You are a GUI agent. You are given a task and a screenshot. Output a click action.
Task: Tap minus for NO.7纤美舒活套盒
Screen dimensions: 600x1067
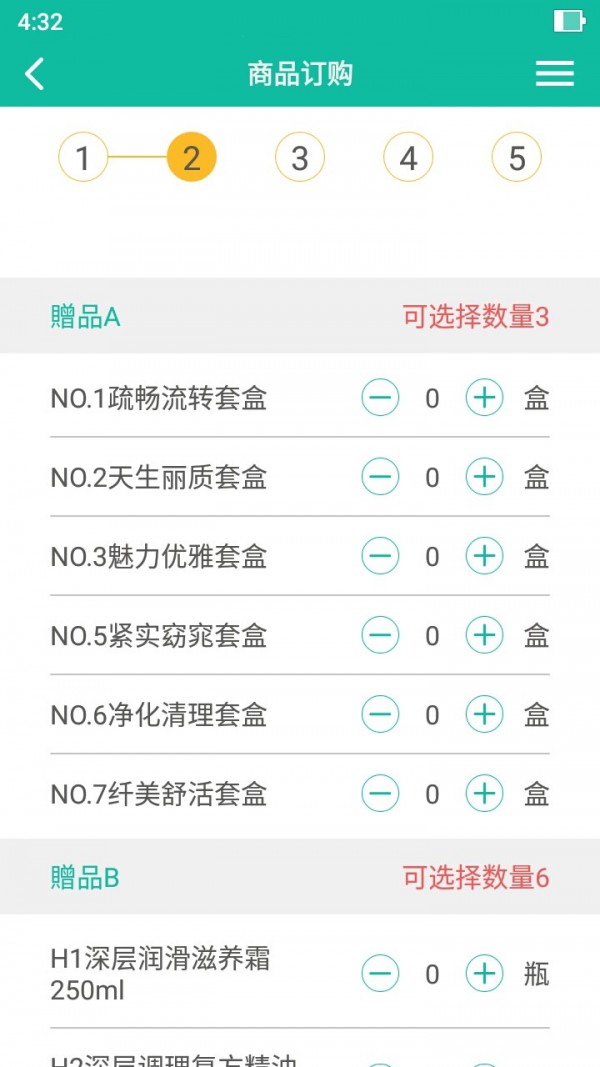tap(380, 794)
